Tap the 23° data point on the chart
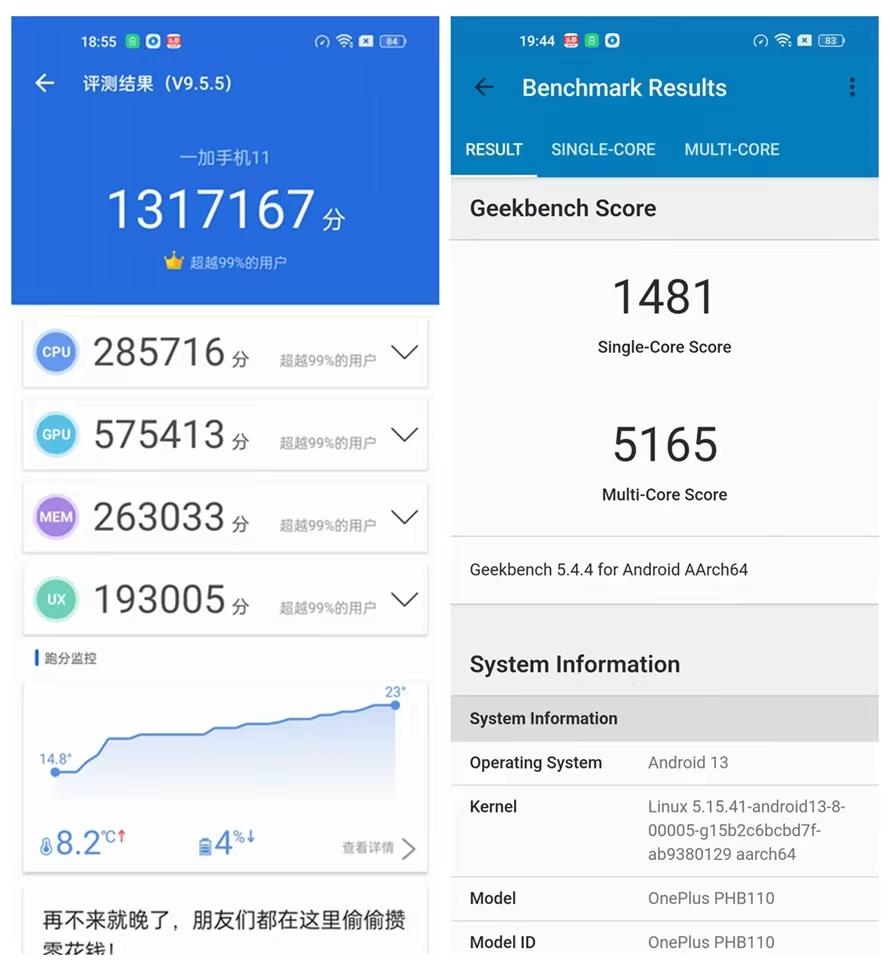890x971 pixels. (394, 705)
